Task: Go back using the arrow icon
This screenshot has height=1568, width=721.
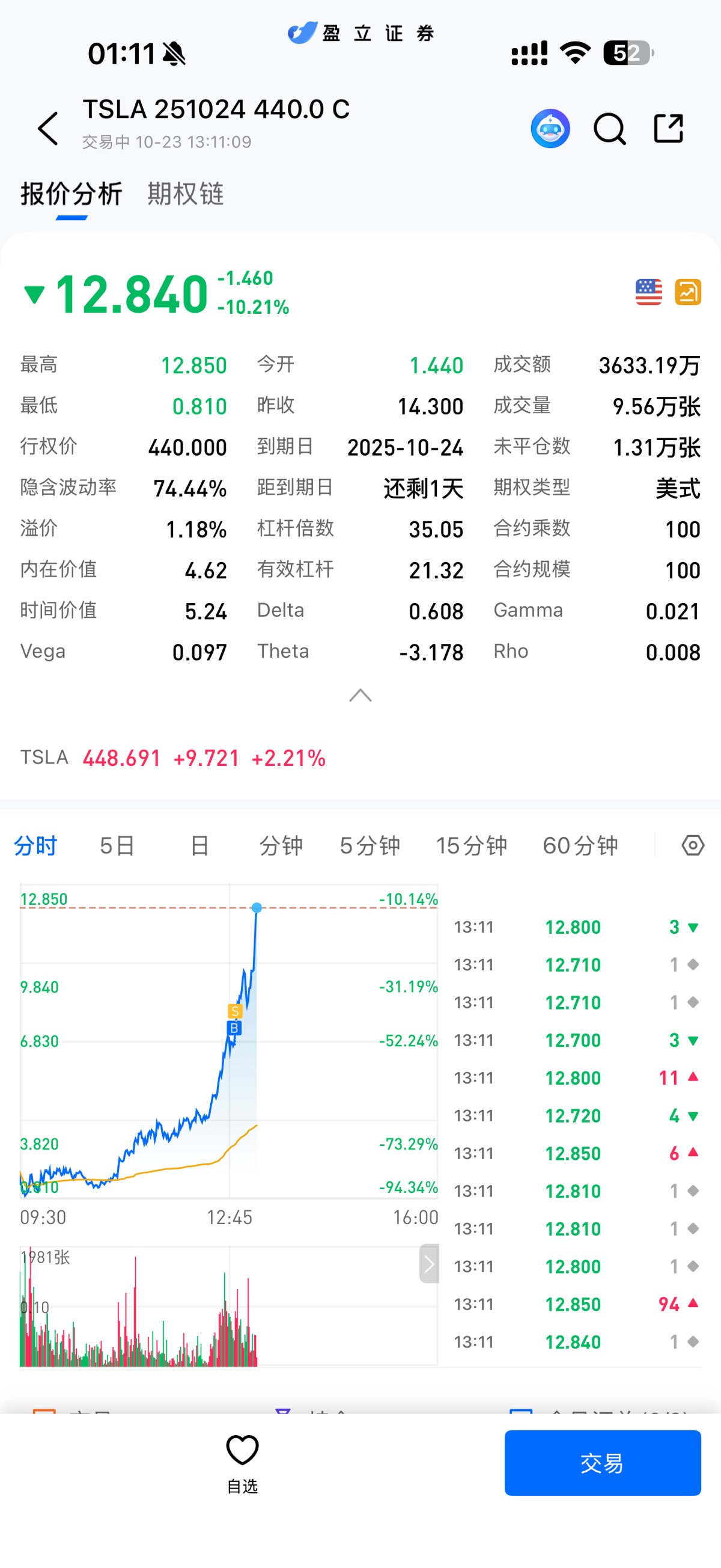Action: [48, 129]
